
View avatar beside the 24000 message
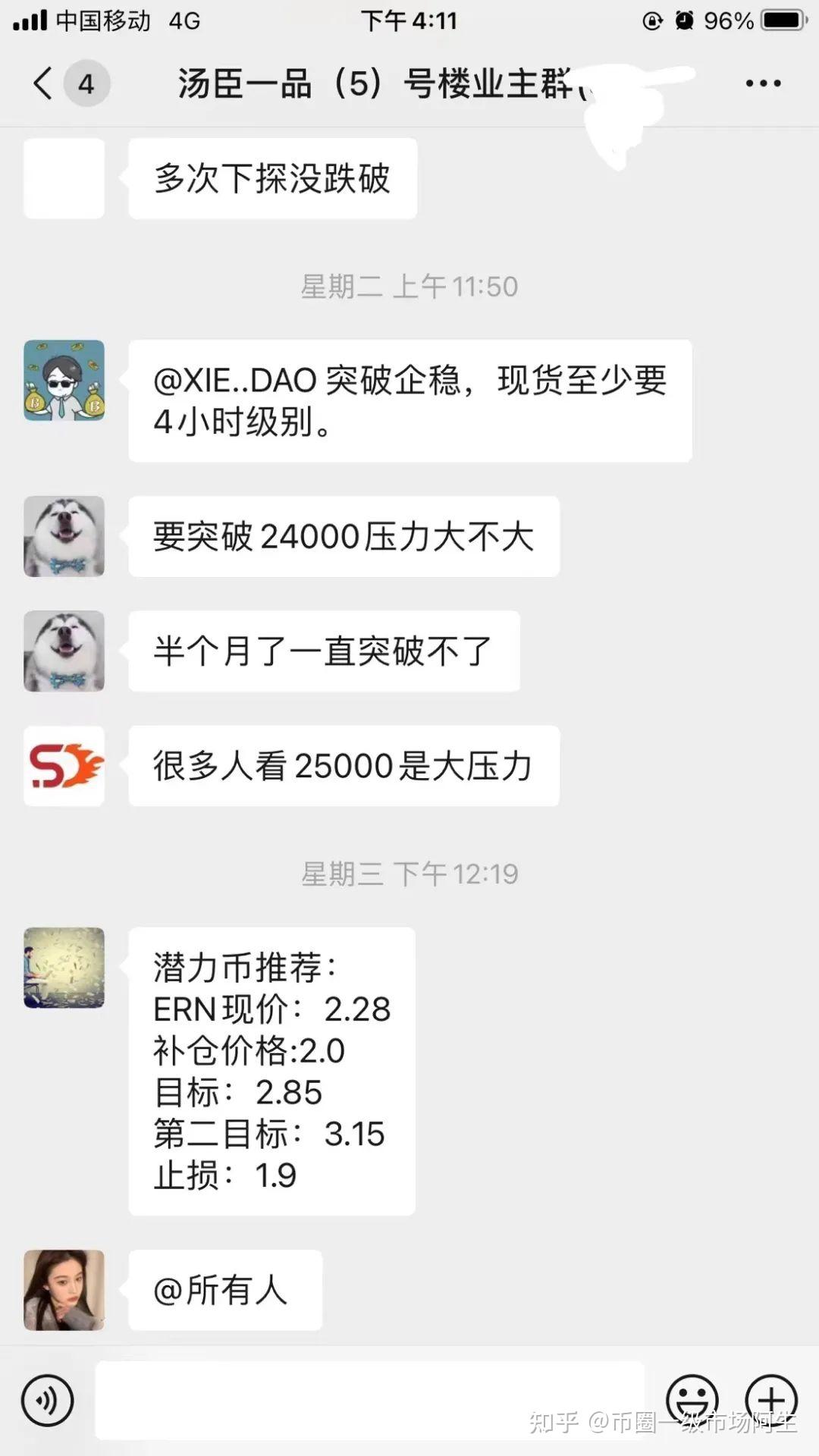pyautogui.click(x=64, y=537)
